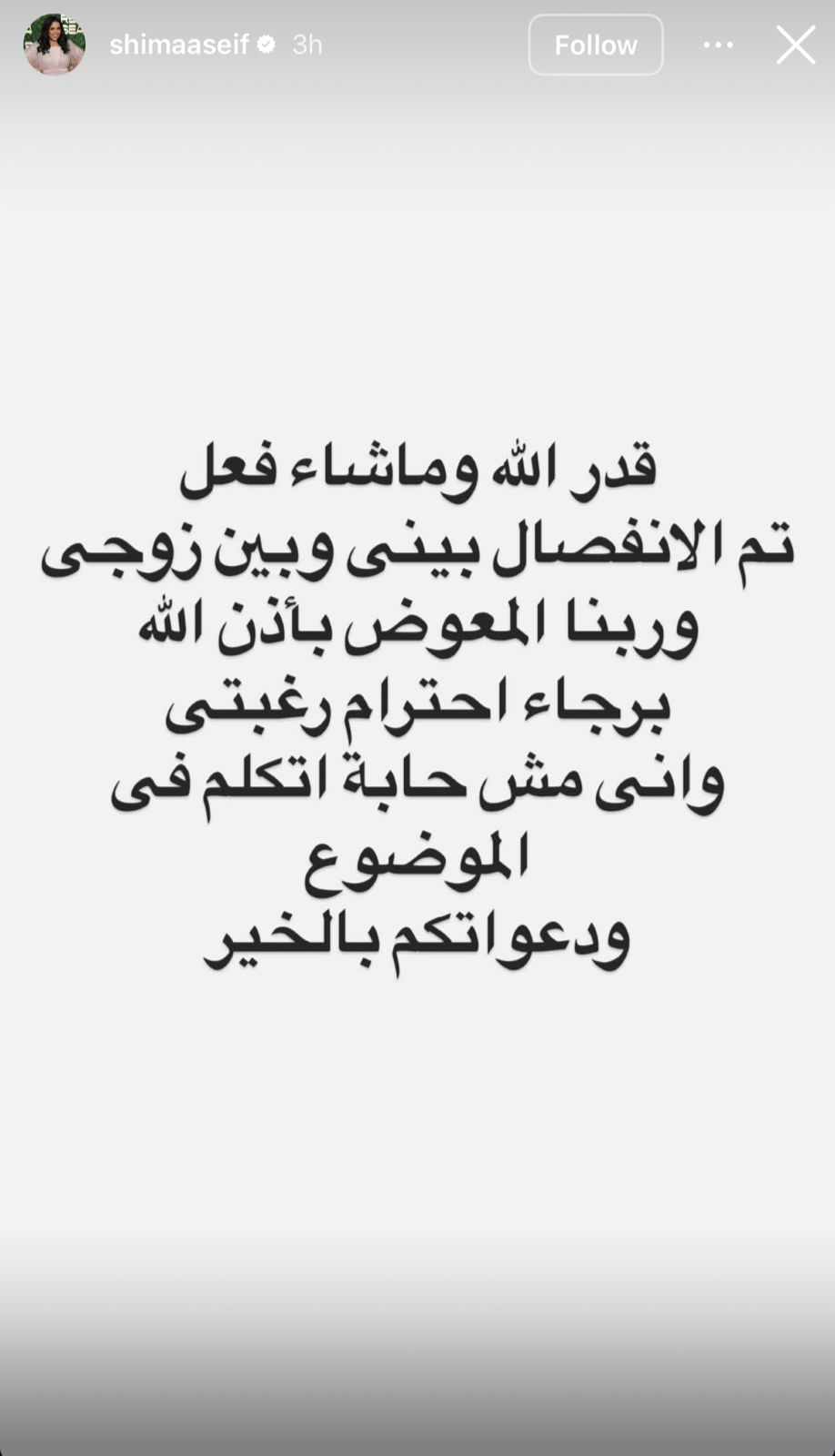The image size is (835, 1456).
Task: Close the story viewer
Action: click(x=795, y=45)
